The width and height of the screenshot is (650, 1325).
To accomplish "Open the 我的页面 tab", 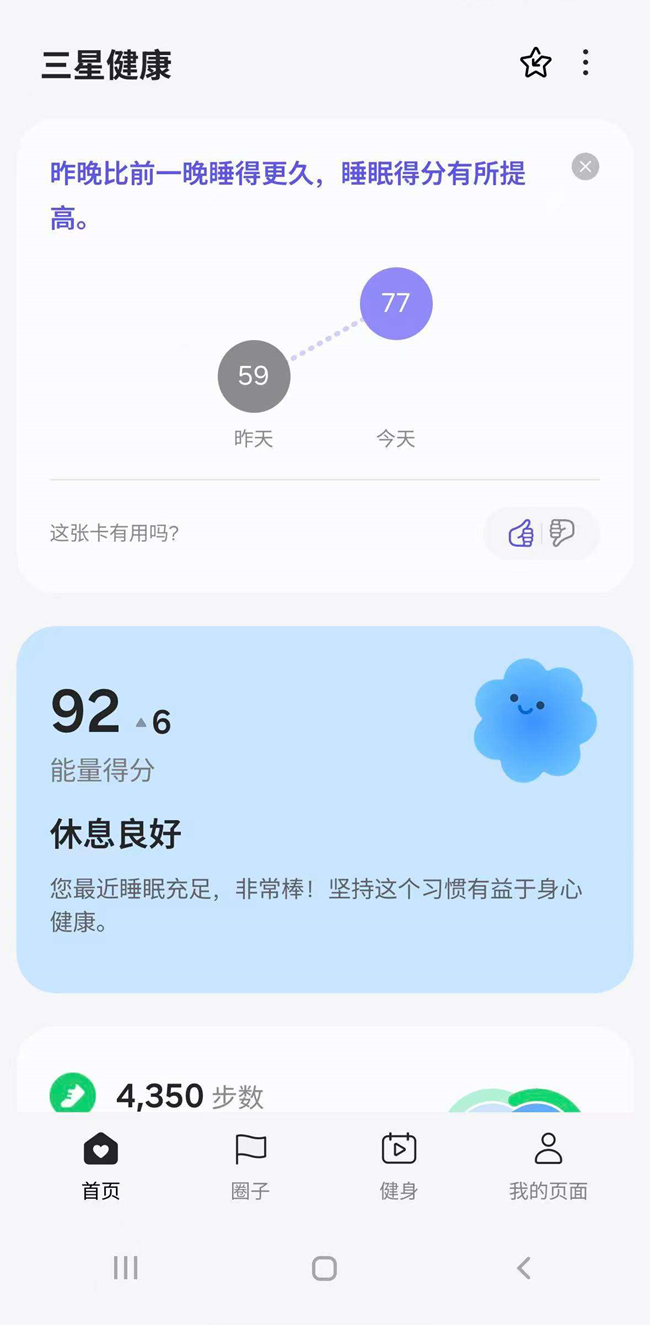I will [x=548, y=1165].
